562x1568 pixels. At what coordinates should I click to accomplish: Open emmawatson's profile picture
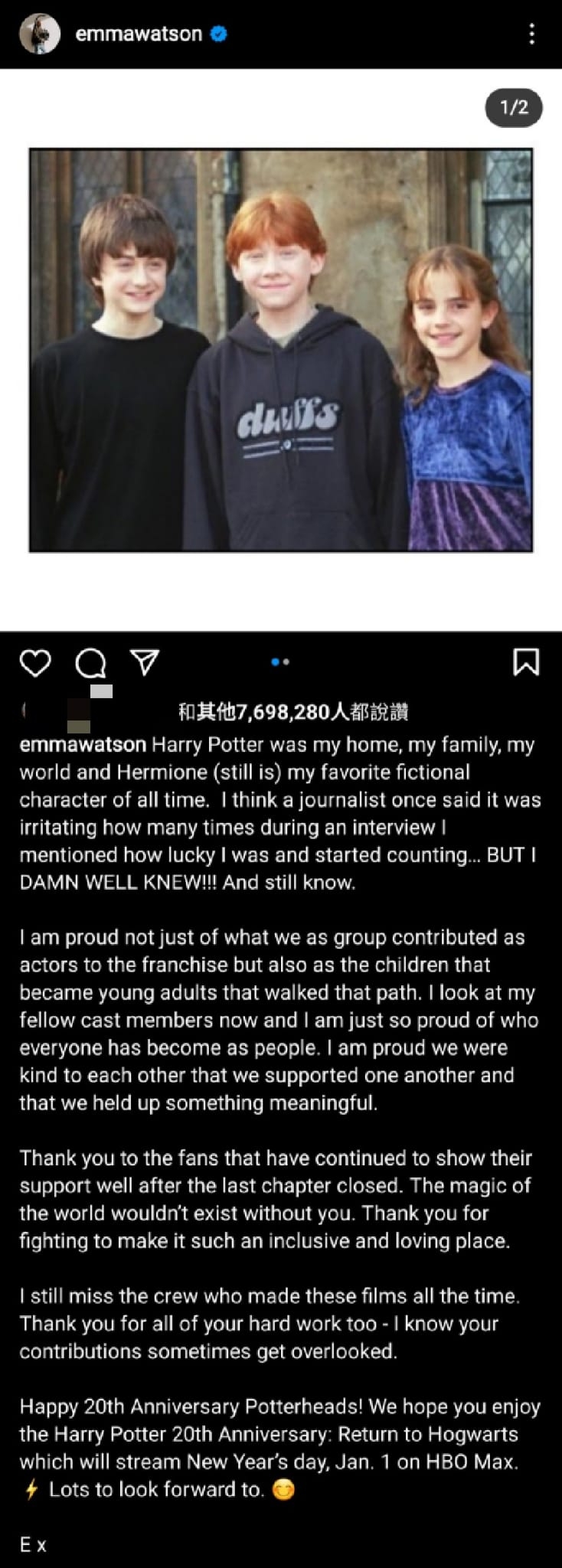pyautogui.click(x=39, y=34)
